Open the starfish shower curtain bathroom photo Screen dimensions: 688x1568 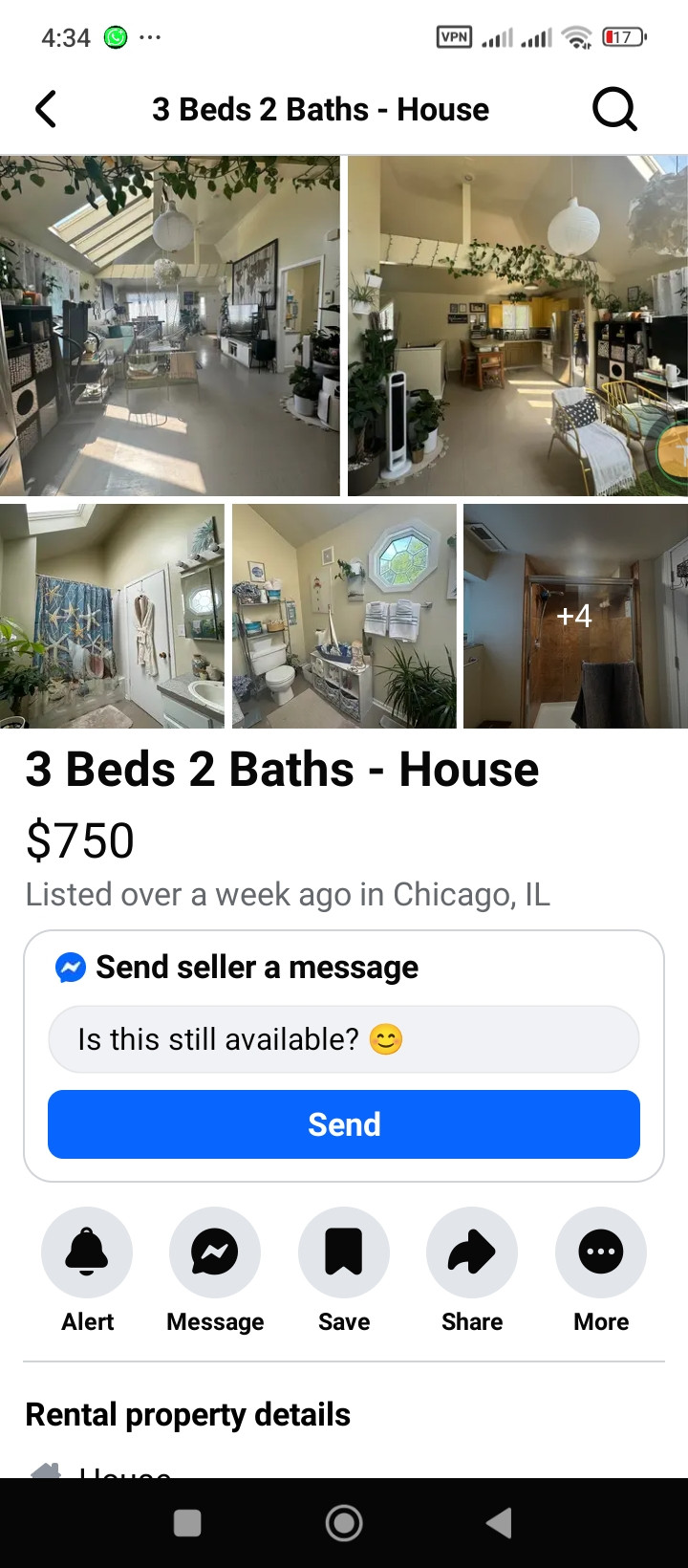click(x=112, y=617)
